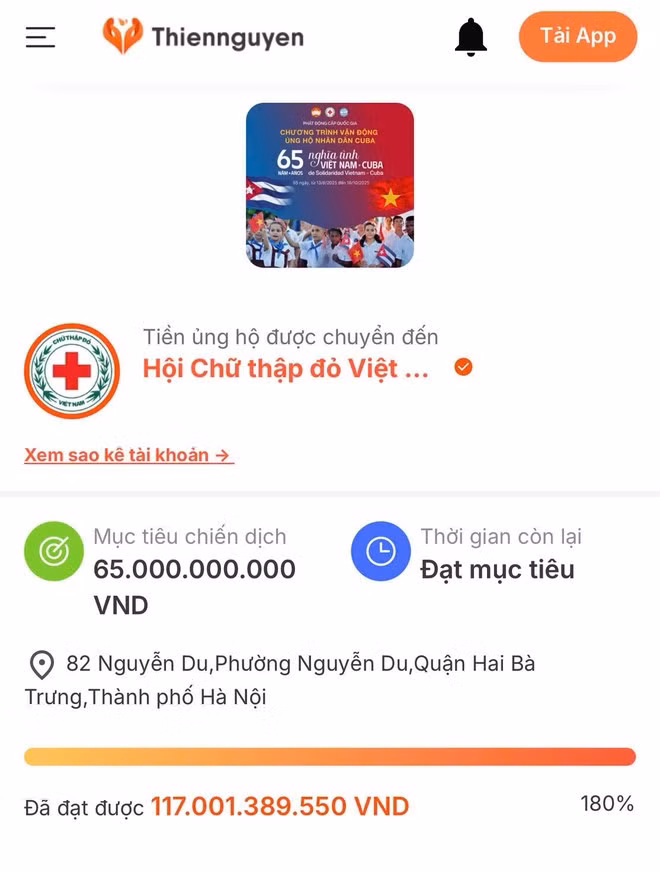Open Hội Chữ thập đỏ Việt profile
This screenshot has height=872, width=660.
286,368
